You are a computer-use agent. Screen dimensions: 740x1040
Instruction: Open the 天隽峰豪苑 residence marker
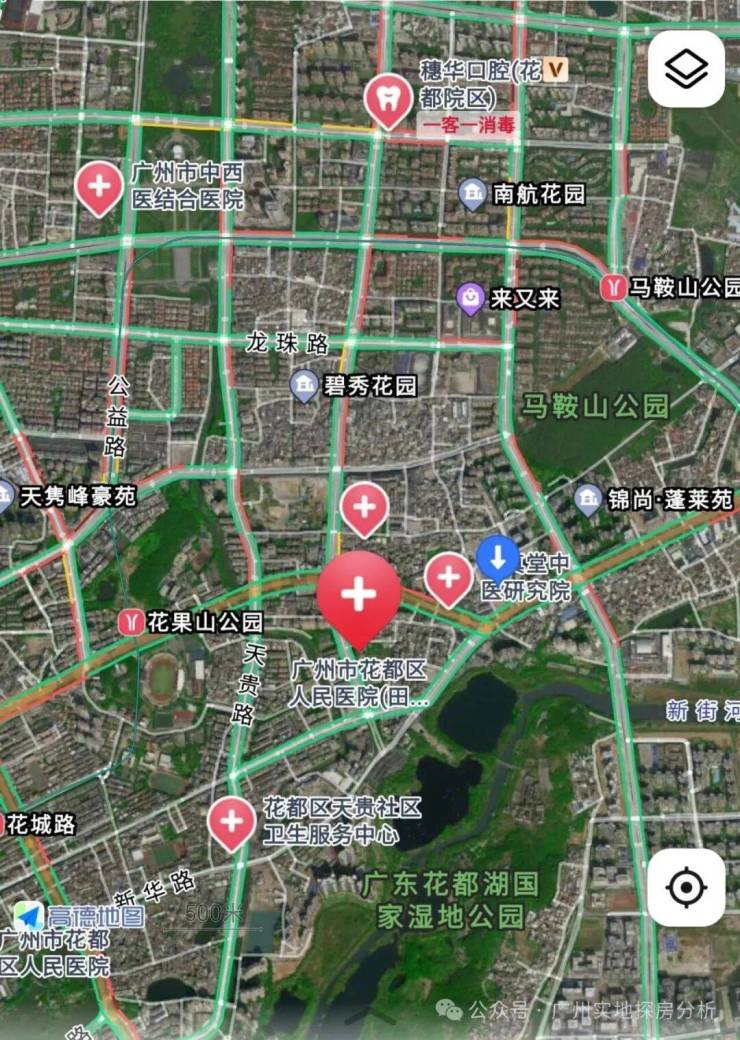[4, 494]
